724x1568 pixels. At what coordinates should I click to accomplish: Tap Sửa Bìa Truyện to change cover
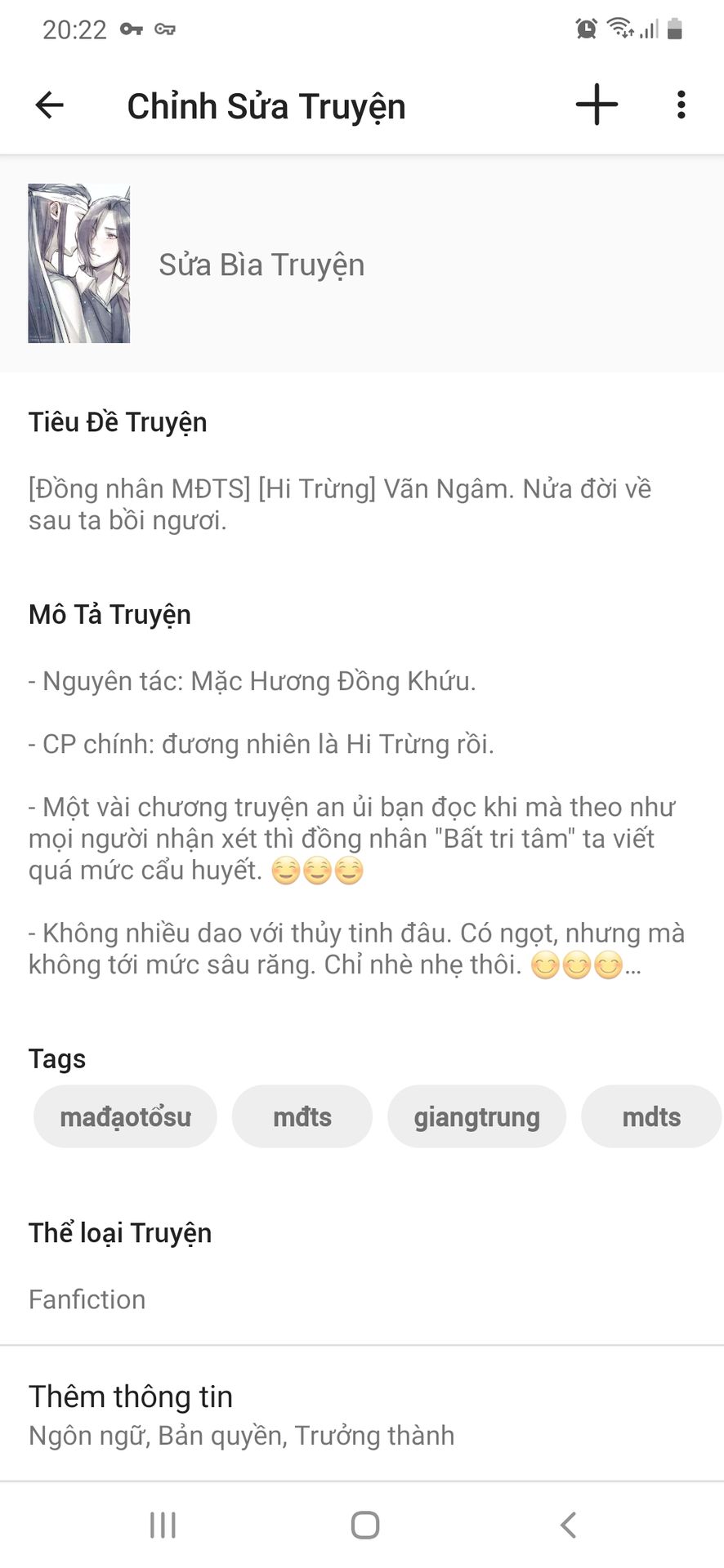[261, 265]
